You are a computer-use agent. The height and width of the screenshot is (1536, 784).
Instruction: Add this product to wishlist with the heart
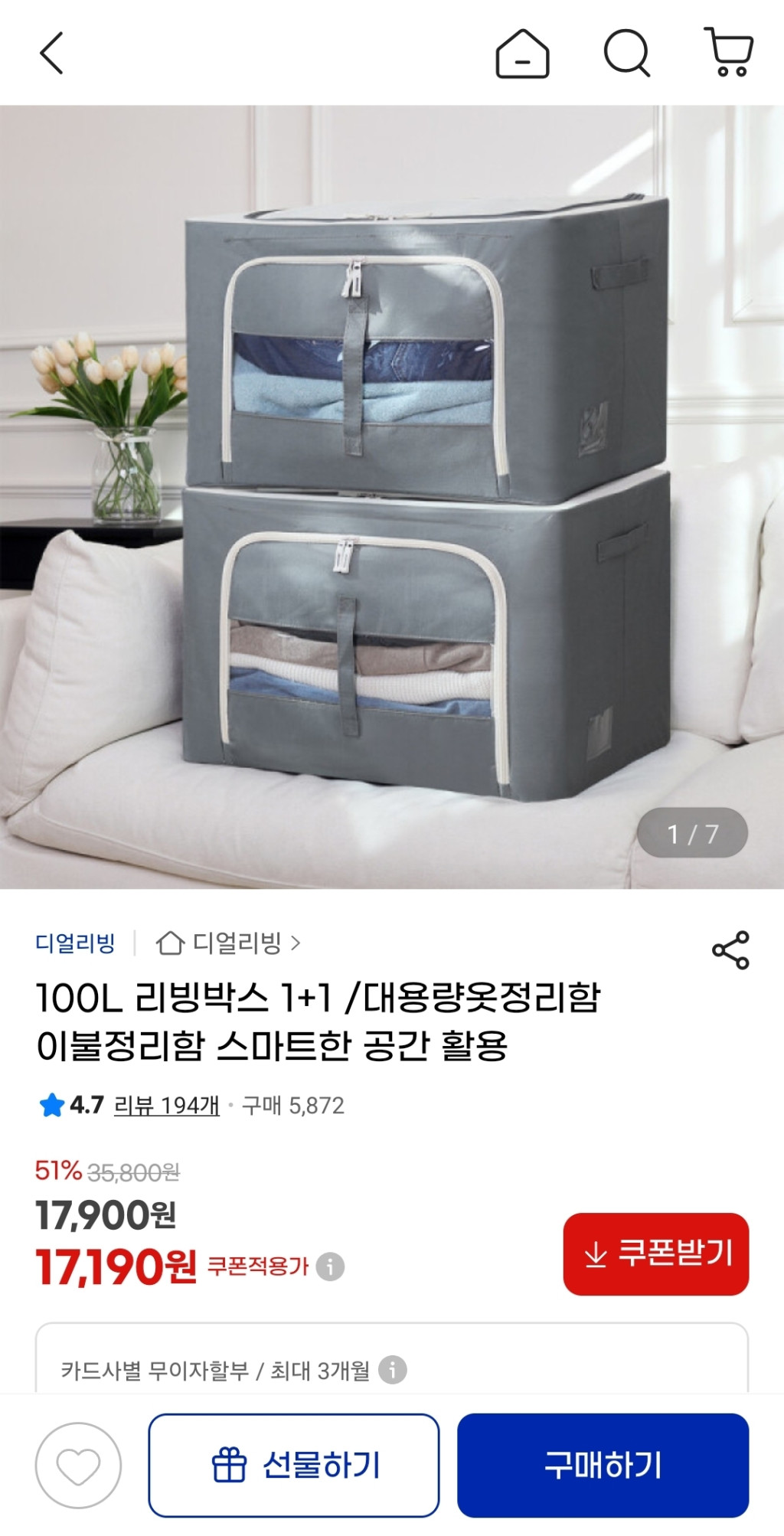[x=78, y=1466]
